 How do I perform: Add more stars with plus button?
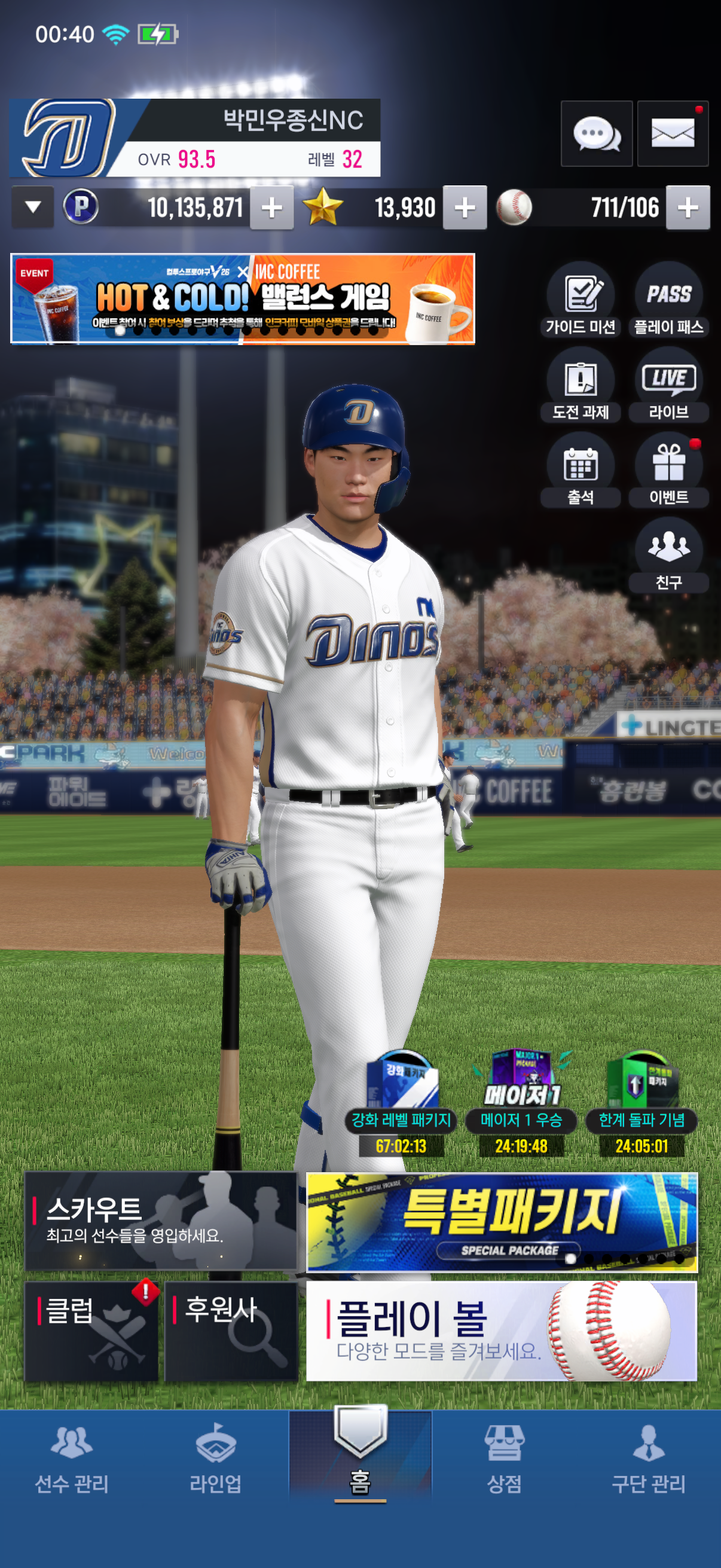(465, 208)
